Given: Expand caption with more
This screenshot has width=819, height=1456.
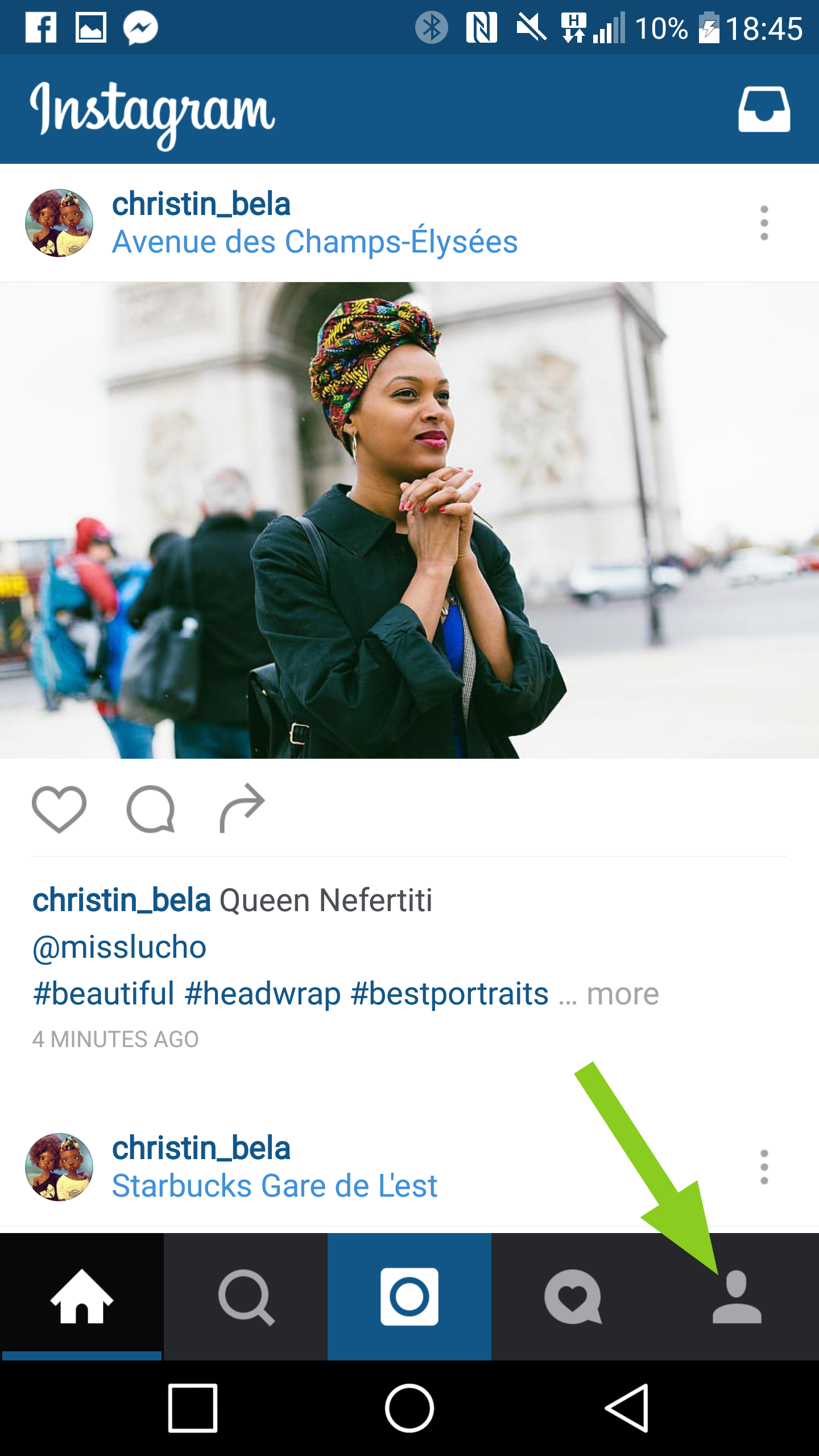Looking at the screenshot, I should click(x=623, y=994).
